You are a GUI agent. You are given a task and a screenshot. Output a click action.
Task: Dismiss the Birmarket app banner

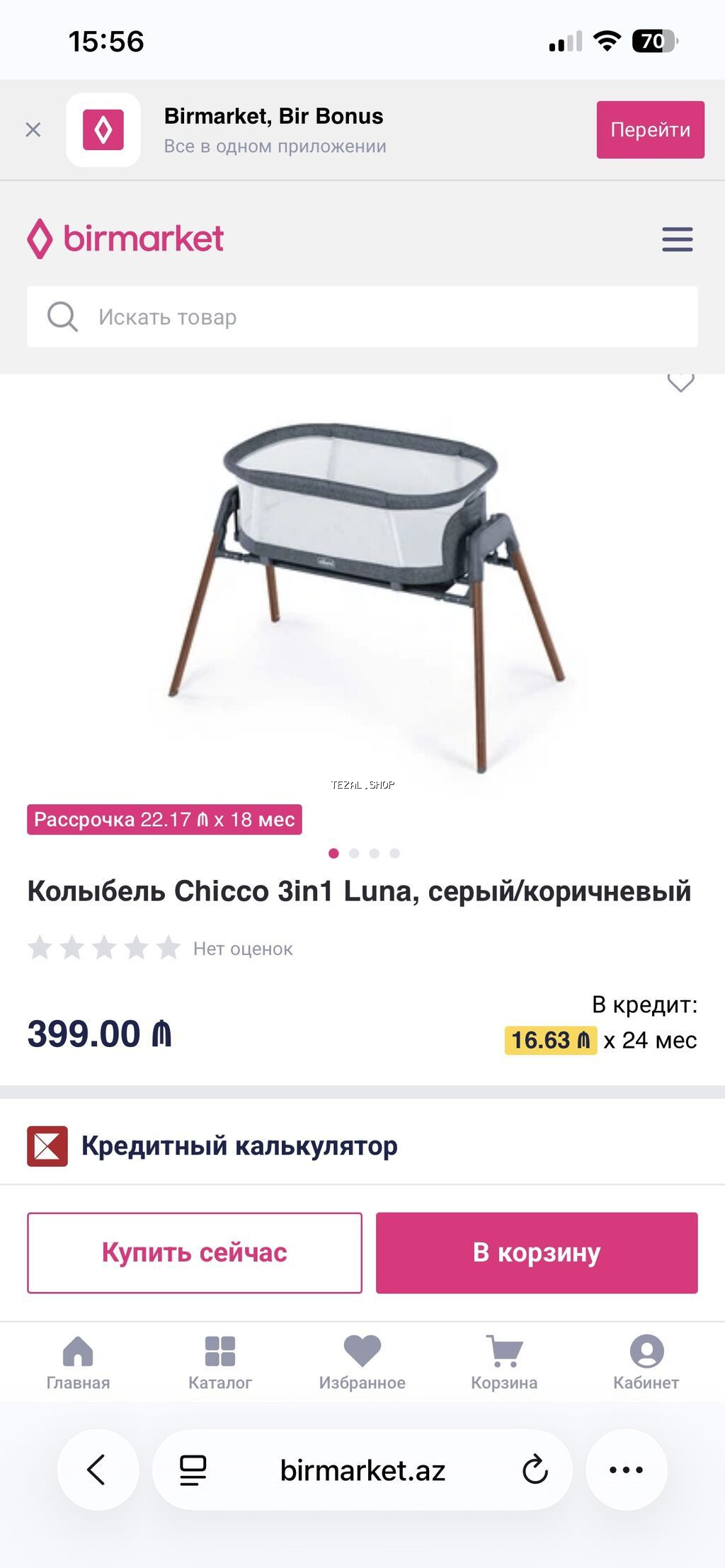(33, 130)
